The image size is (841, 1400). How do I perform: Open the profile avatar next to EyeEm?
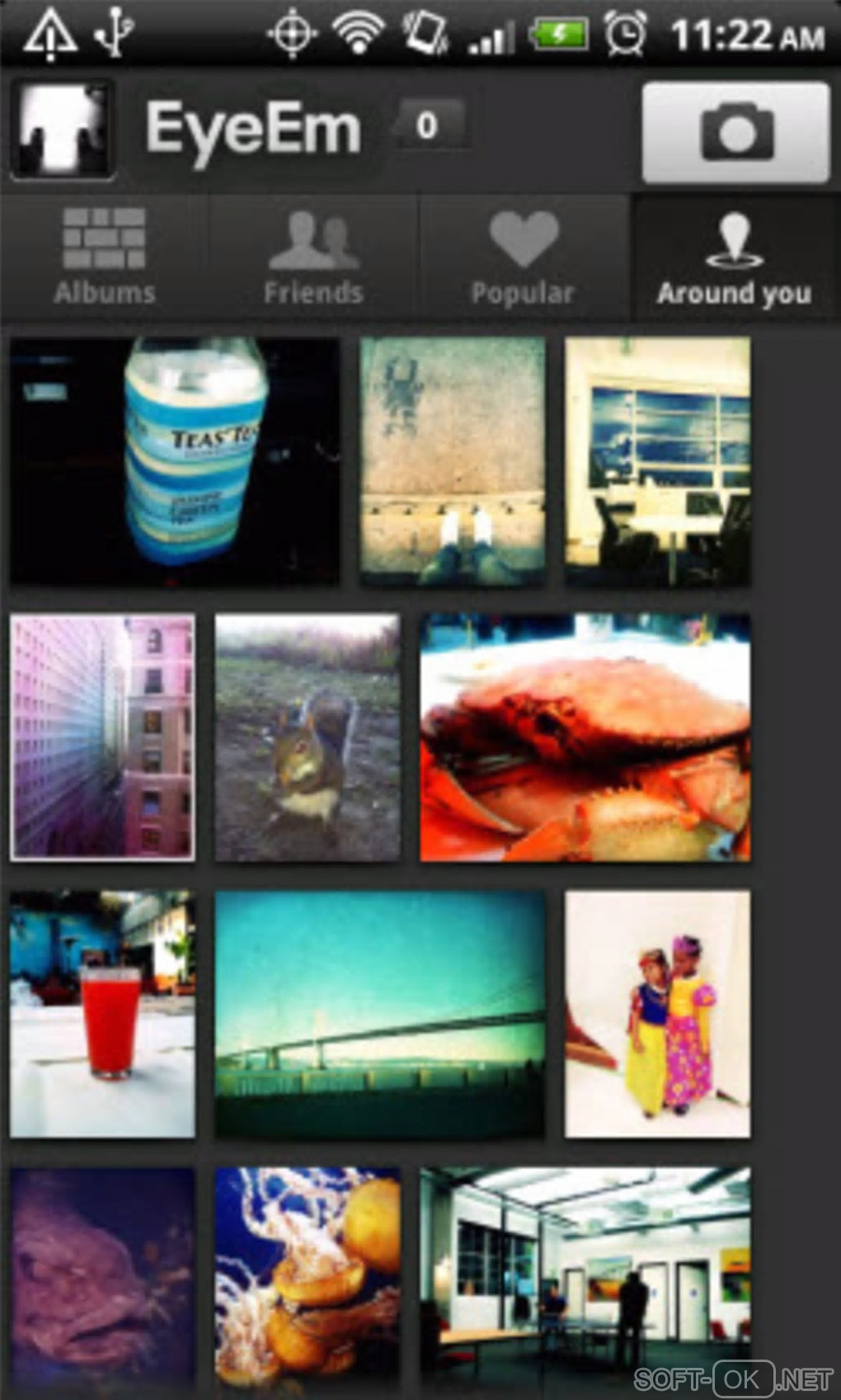[63, 130]
